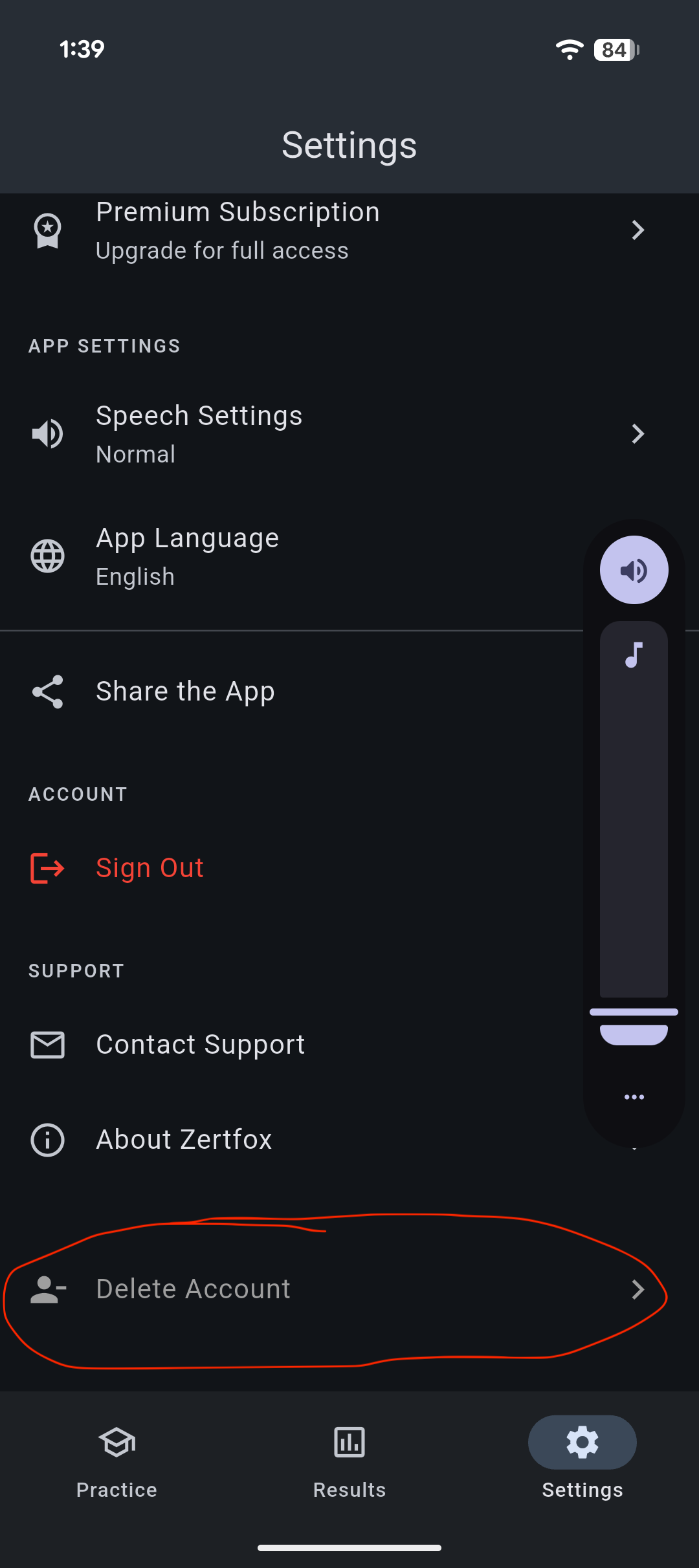Screen dimensions: 699x1568
Task: Select the globe icon beside App Language
Action: pyautogui.click(x=47, y=556)
